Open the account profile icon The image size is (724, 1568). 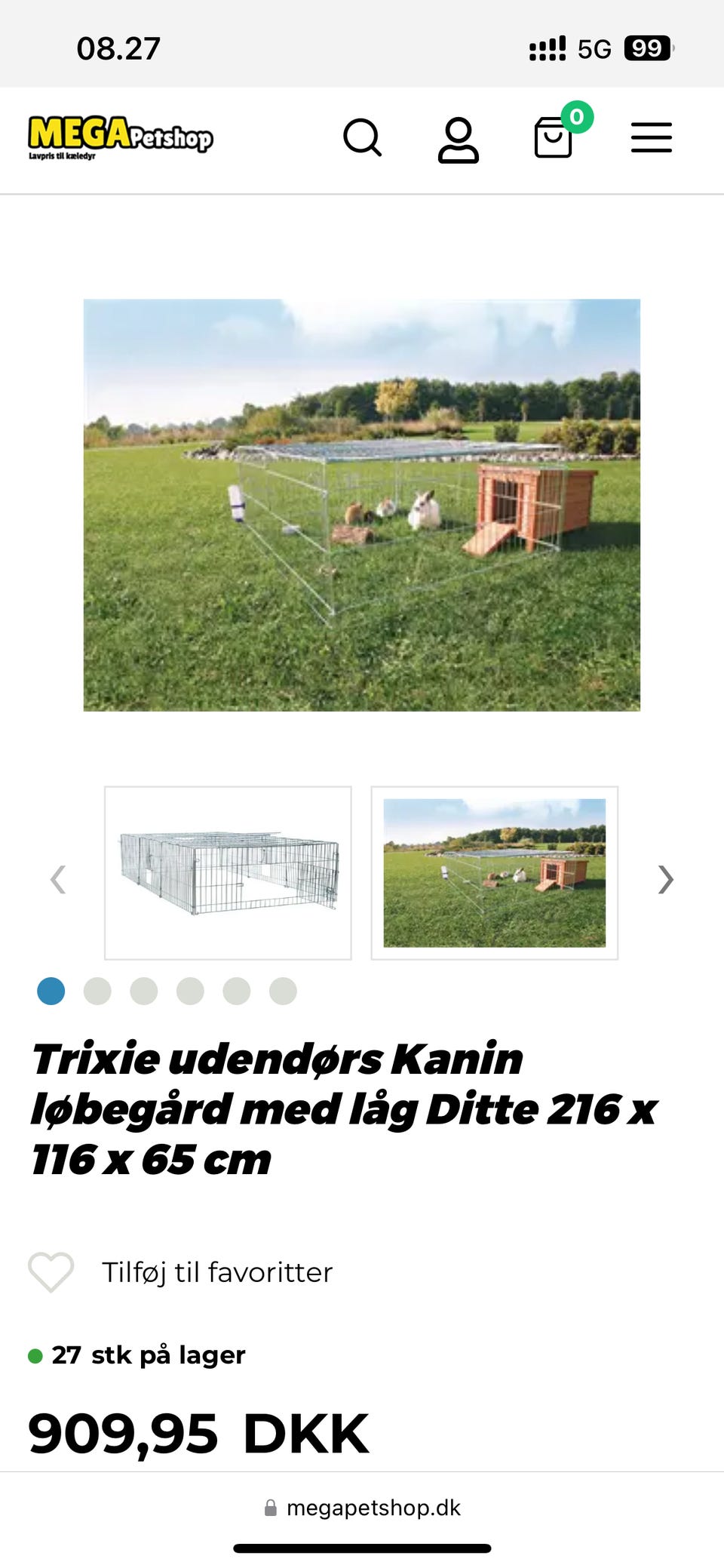pyautogui.click(x=459, y=138)
